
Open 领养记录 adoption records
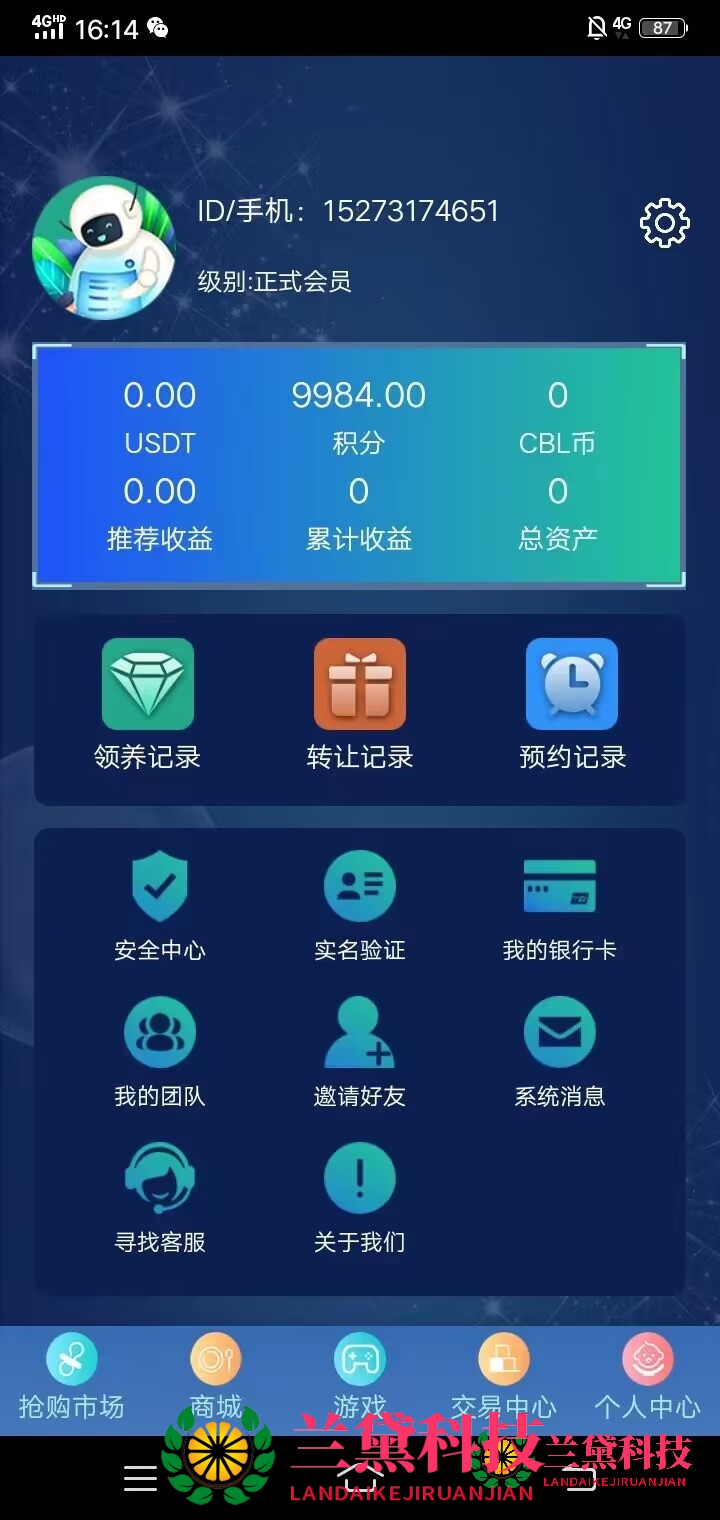coord(148,684)
